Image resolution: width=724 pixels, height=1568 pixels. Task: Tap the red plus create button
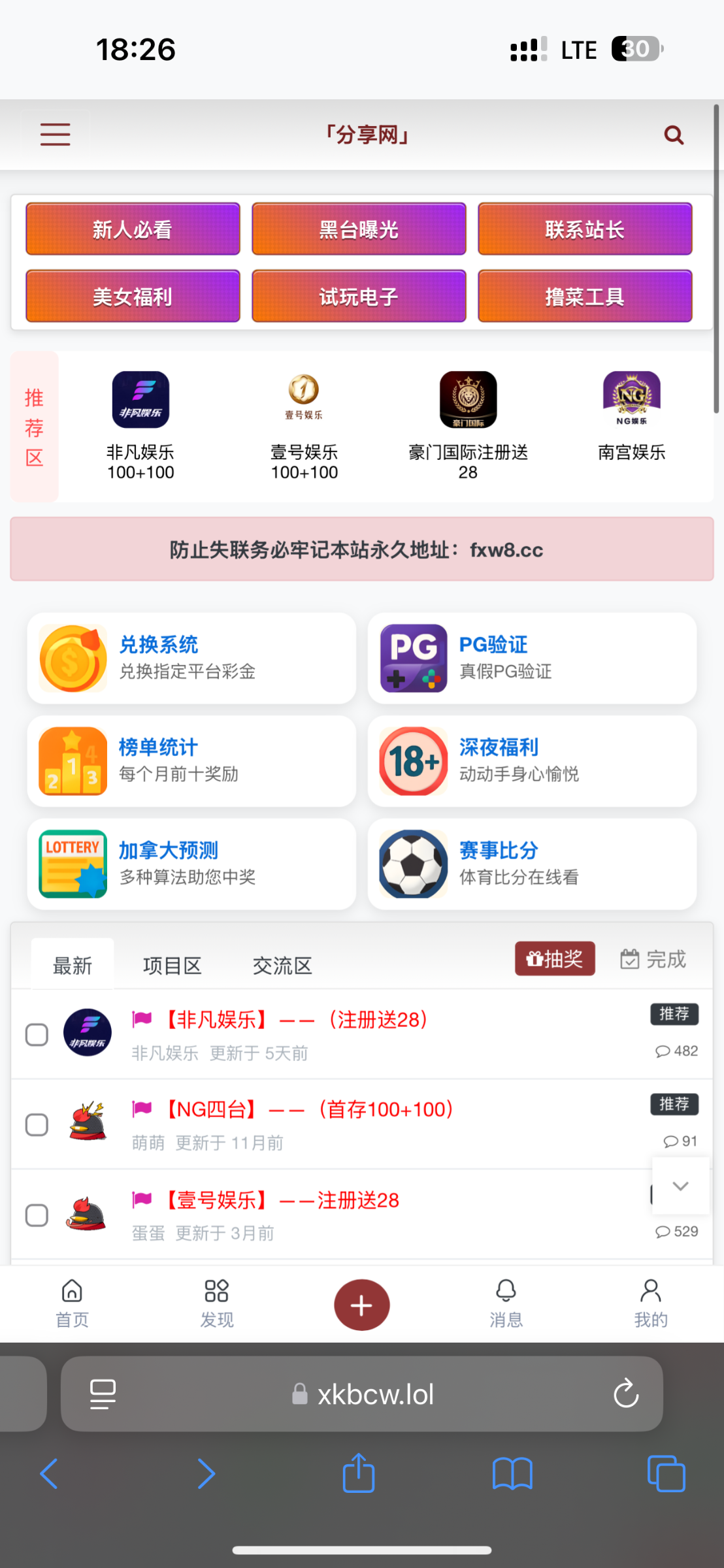point(361,1305)
